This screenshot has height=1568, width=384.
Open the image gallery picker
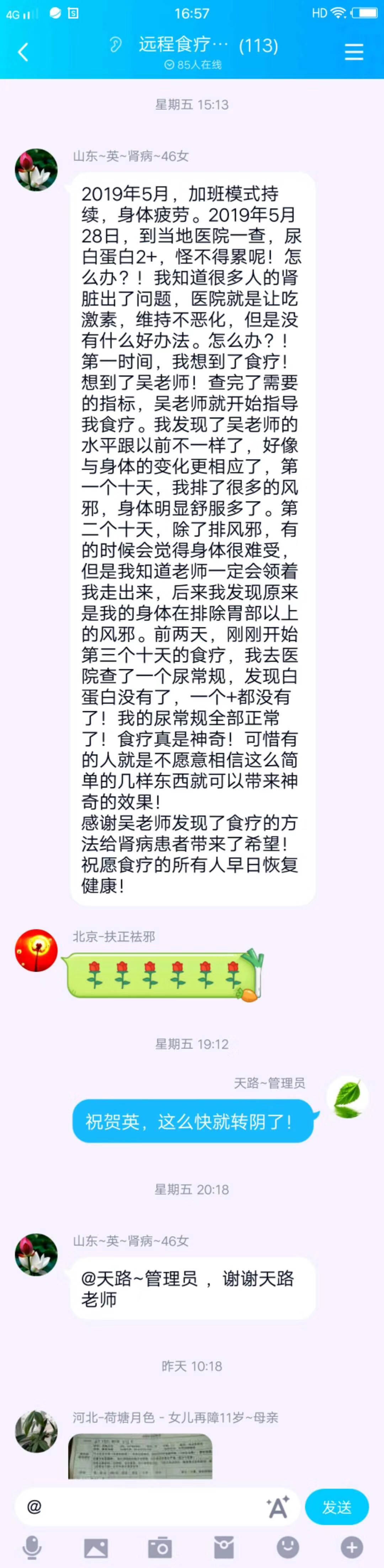[96, 1547]
